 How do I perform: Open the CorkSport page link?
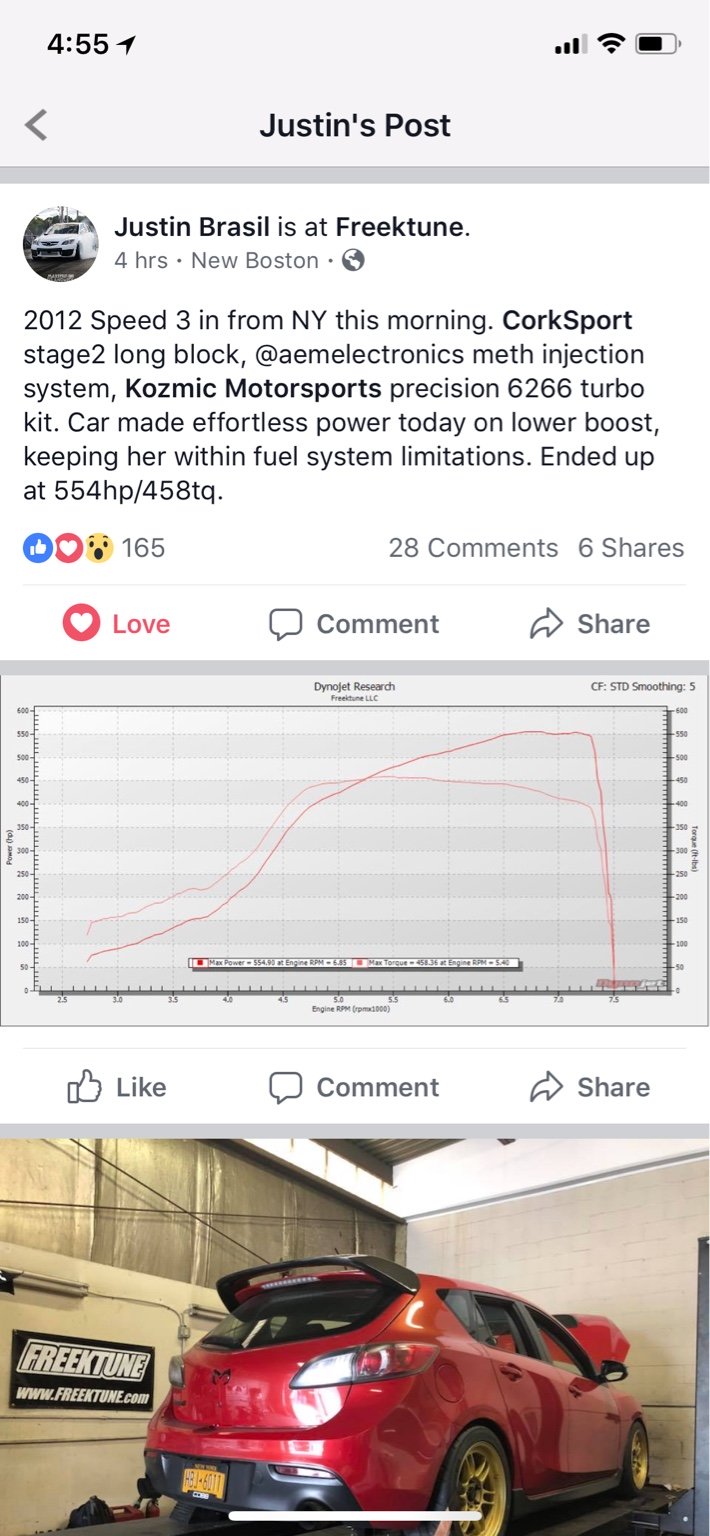click(x=567, y=321)
